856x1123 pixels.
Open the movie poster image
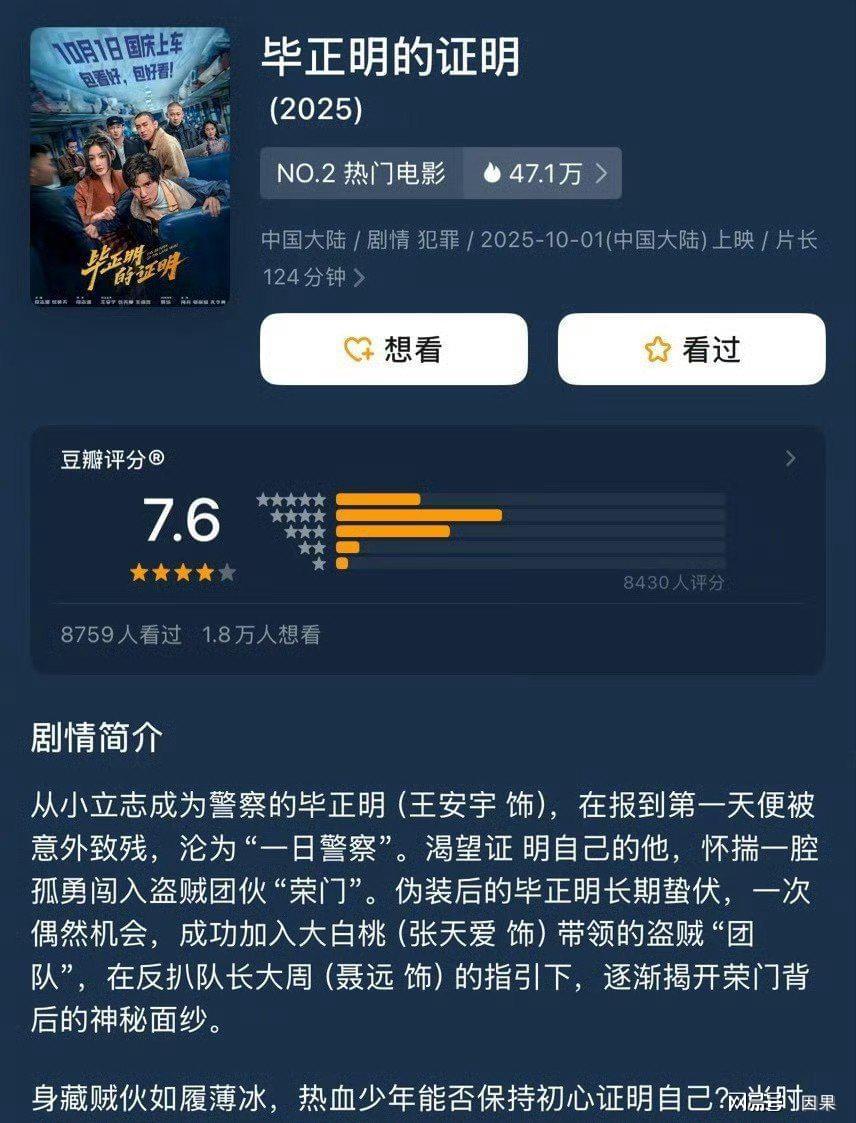coord(130,166)
